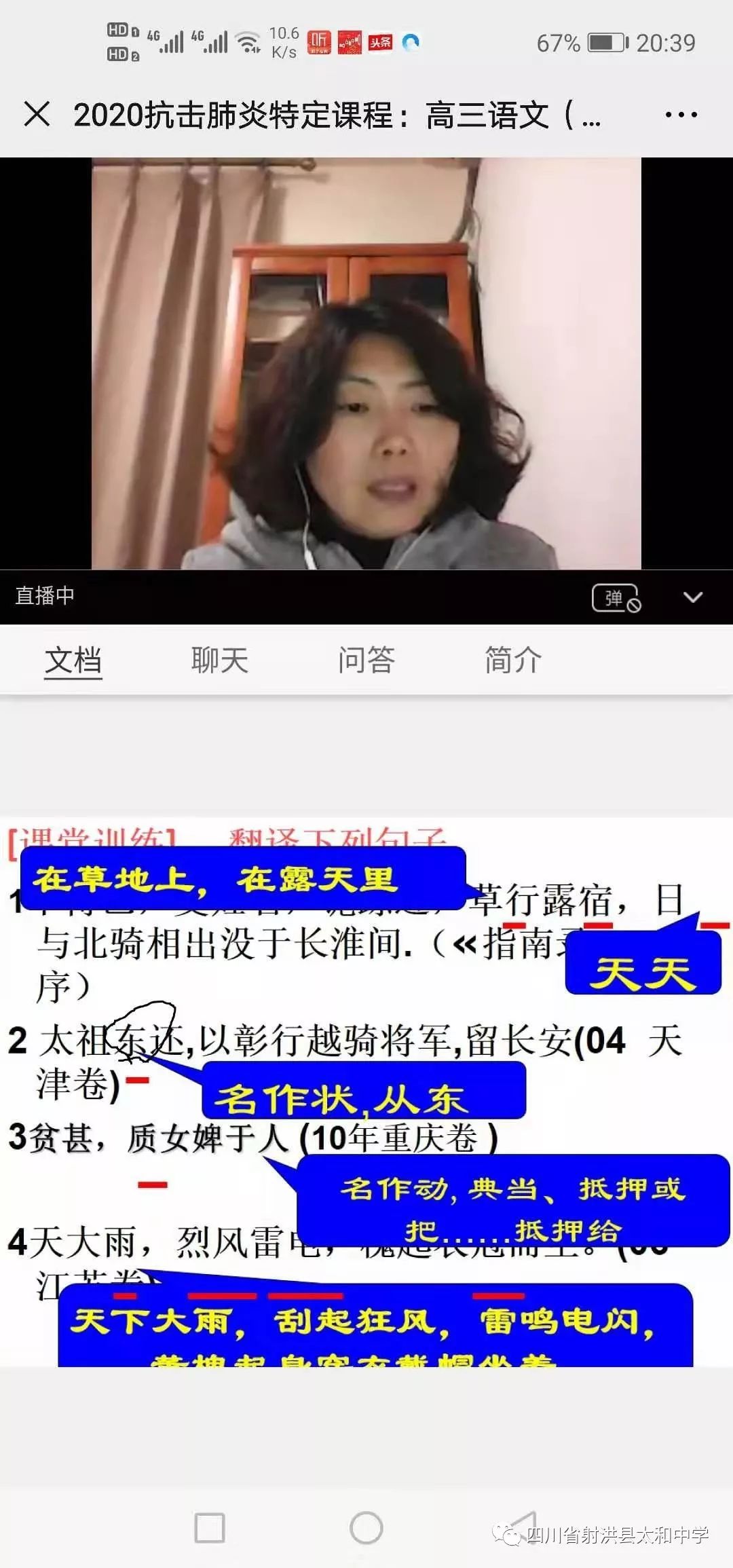This screenshot has height=1568, width=733.
Task: Switch to the 问答 tab
Action: tap(366, 660)
